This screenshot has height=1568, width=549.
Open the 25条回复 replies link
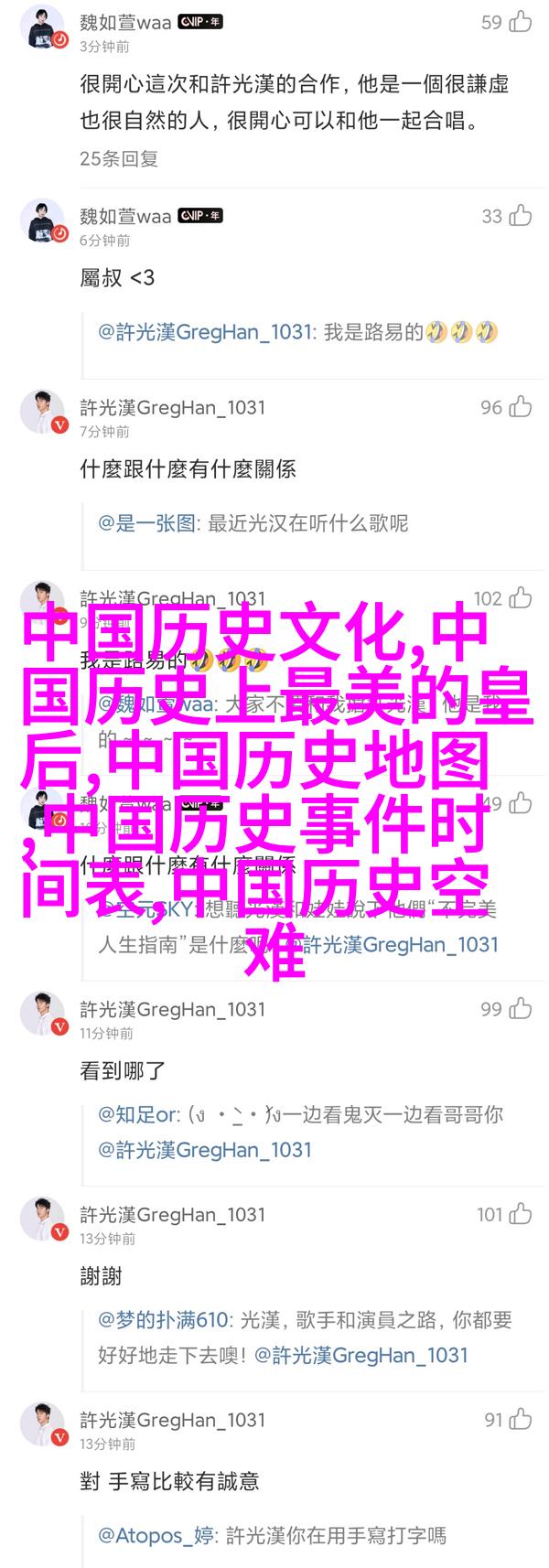119,158
